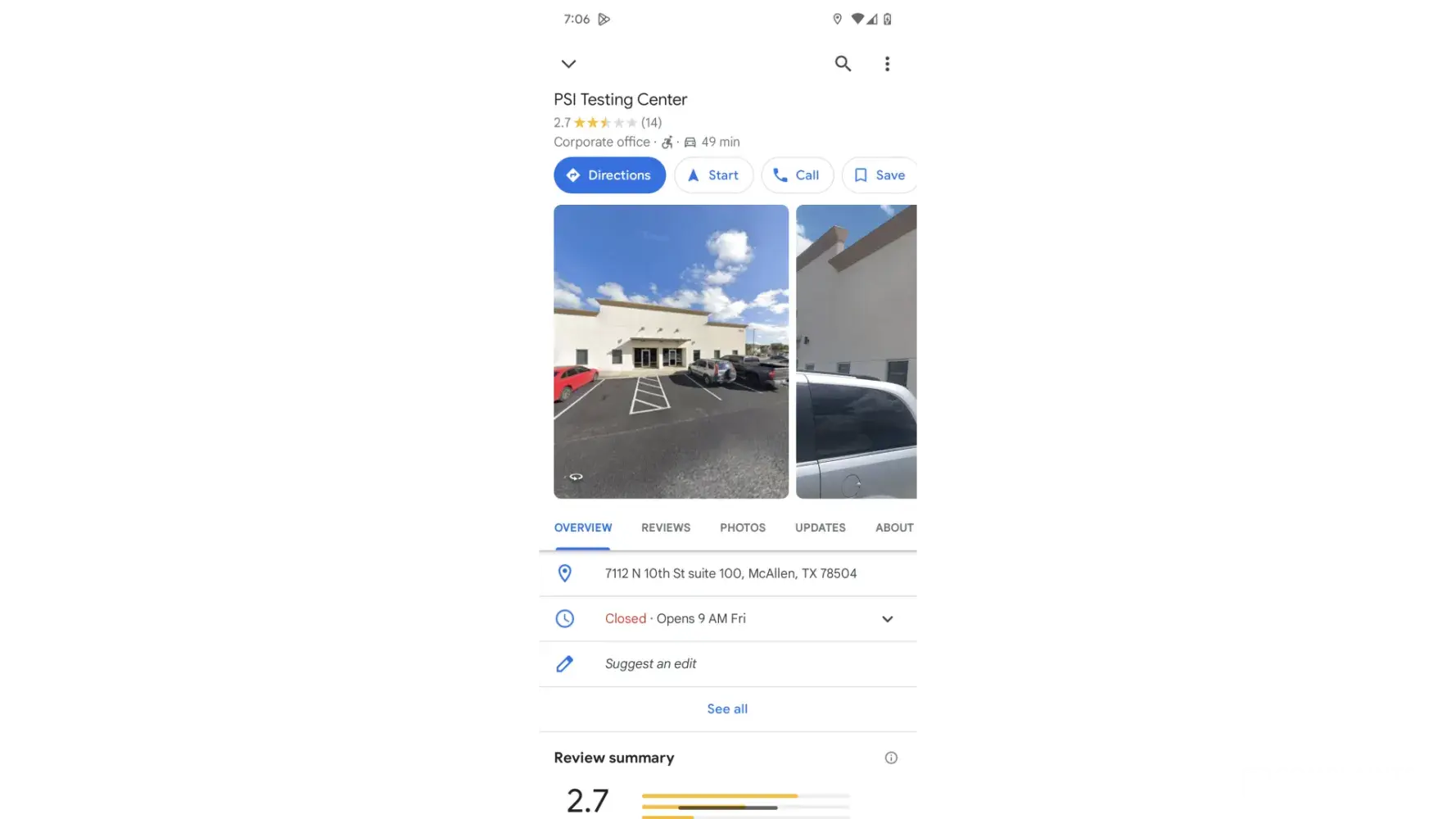Call PSI Testing Center
Viewport: 1456px width, 819px height.
[797, 175]
